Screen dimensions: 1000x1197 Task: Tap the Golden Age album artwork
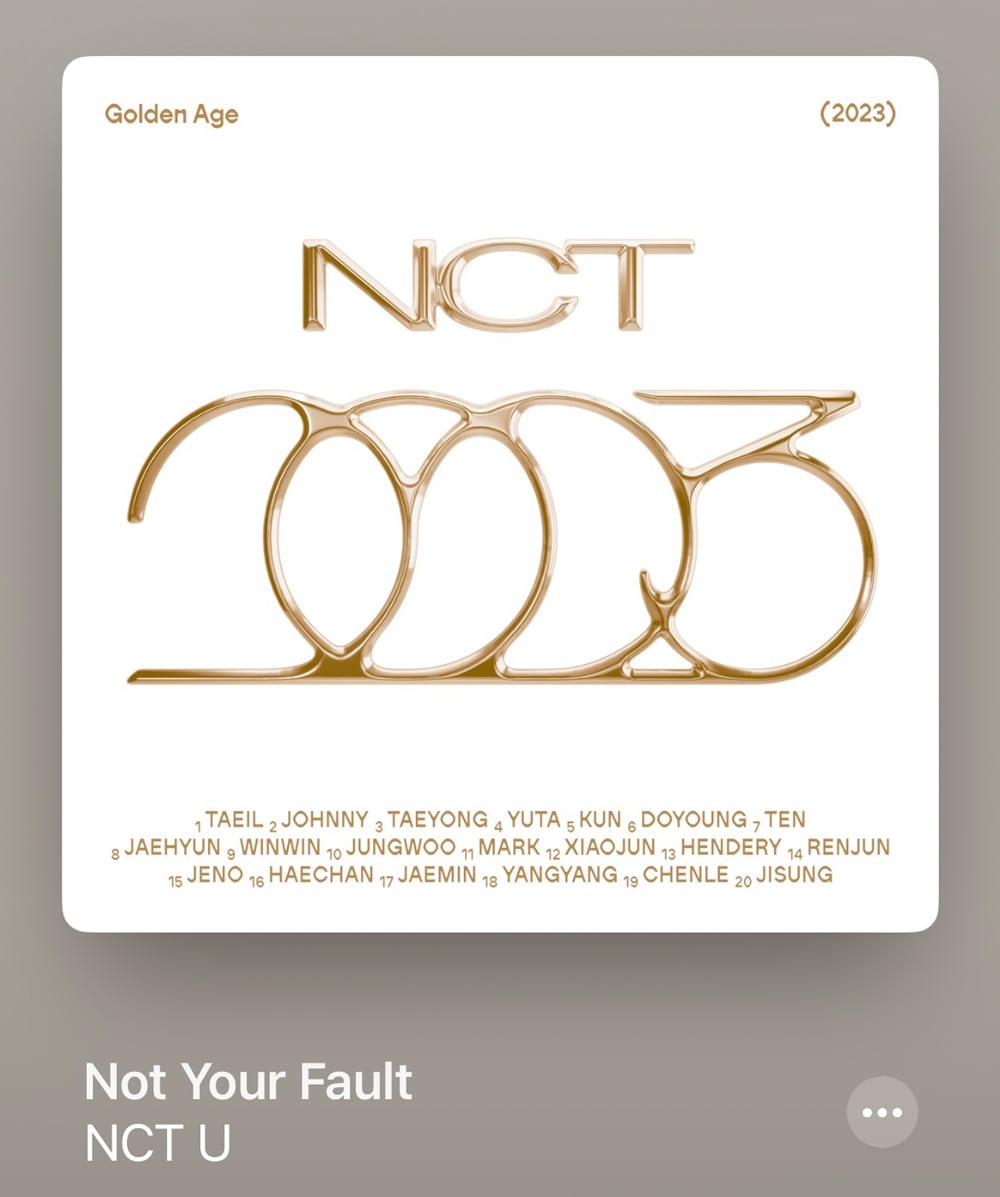tap(500, 494)
